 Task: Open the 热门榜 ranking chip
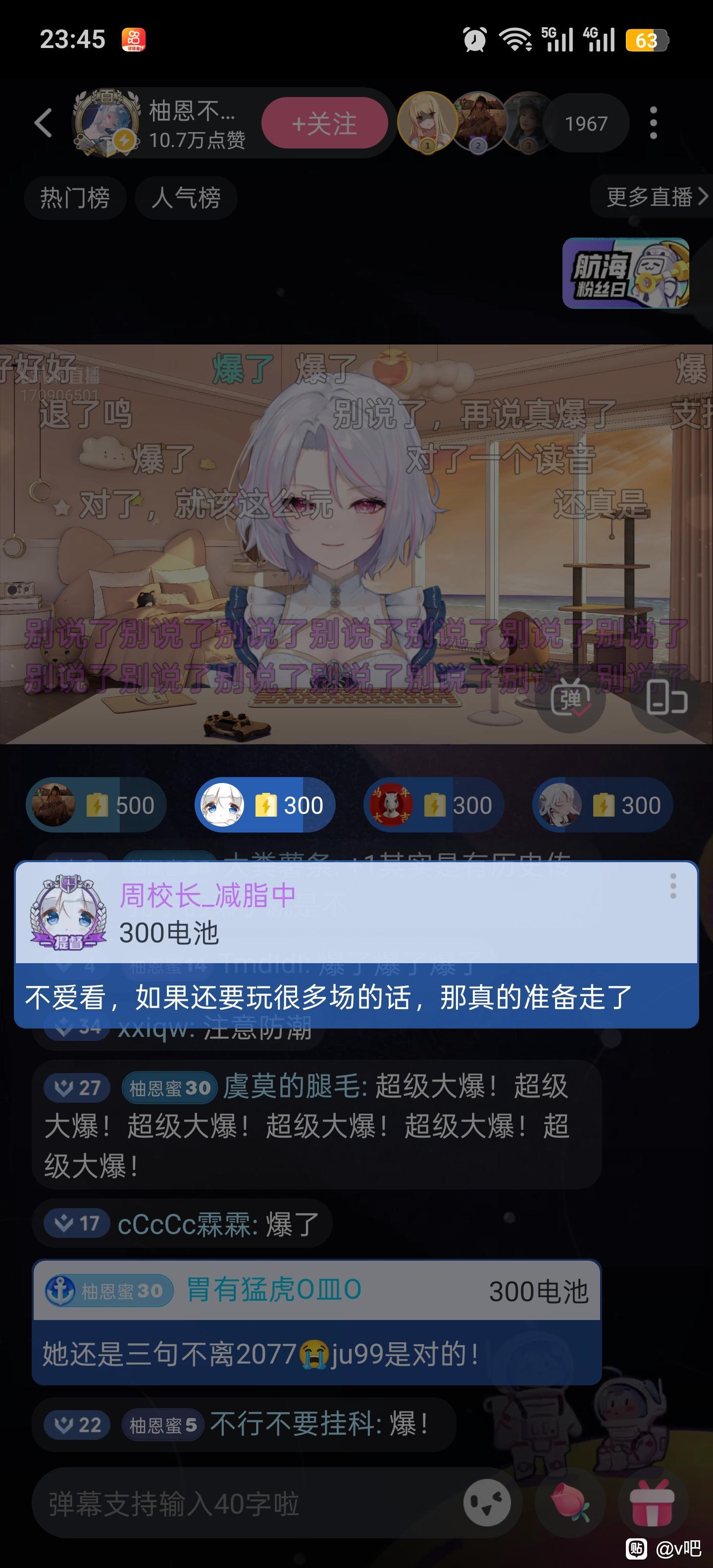[75, 198]
